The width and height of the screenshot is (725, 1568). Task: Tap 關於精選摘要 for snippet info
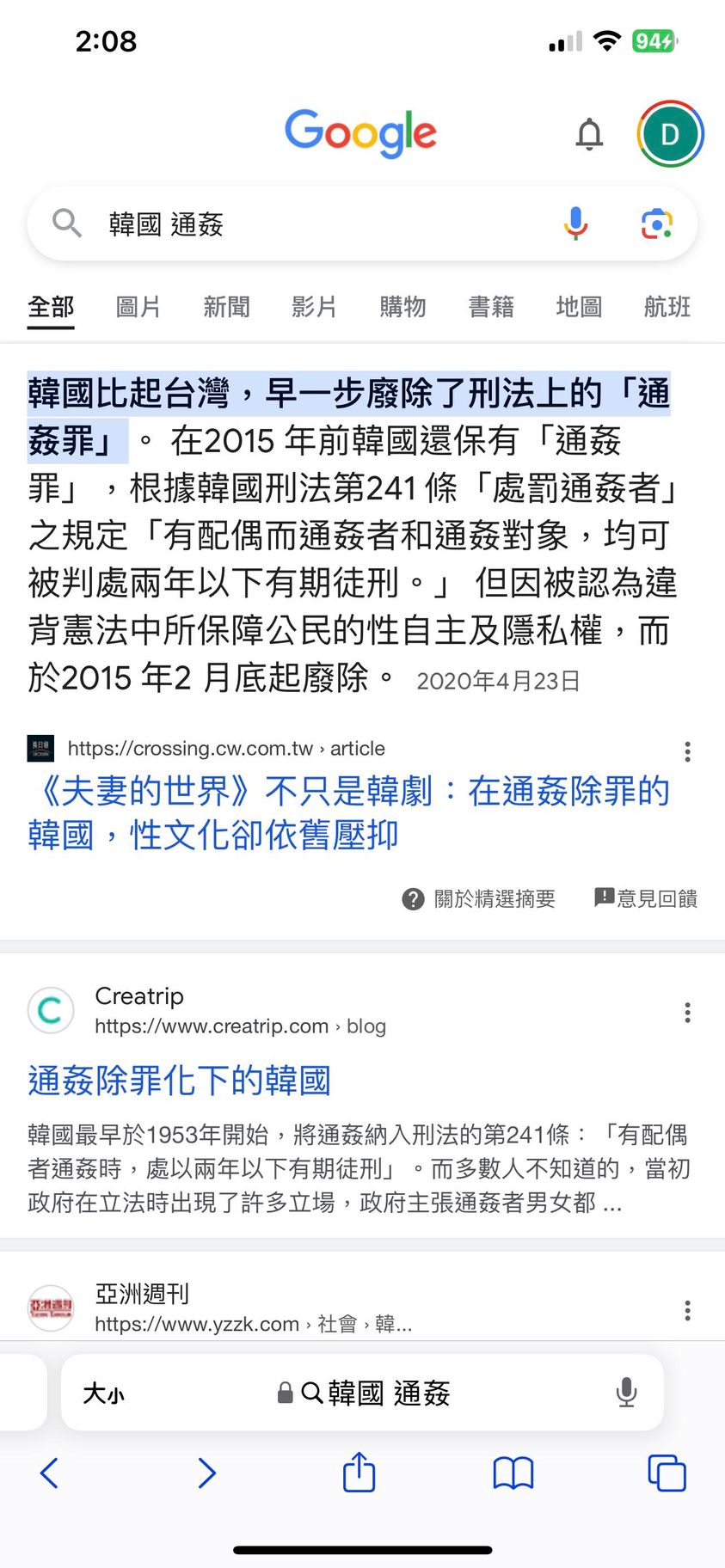pos(479,899)
